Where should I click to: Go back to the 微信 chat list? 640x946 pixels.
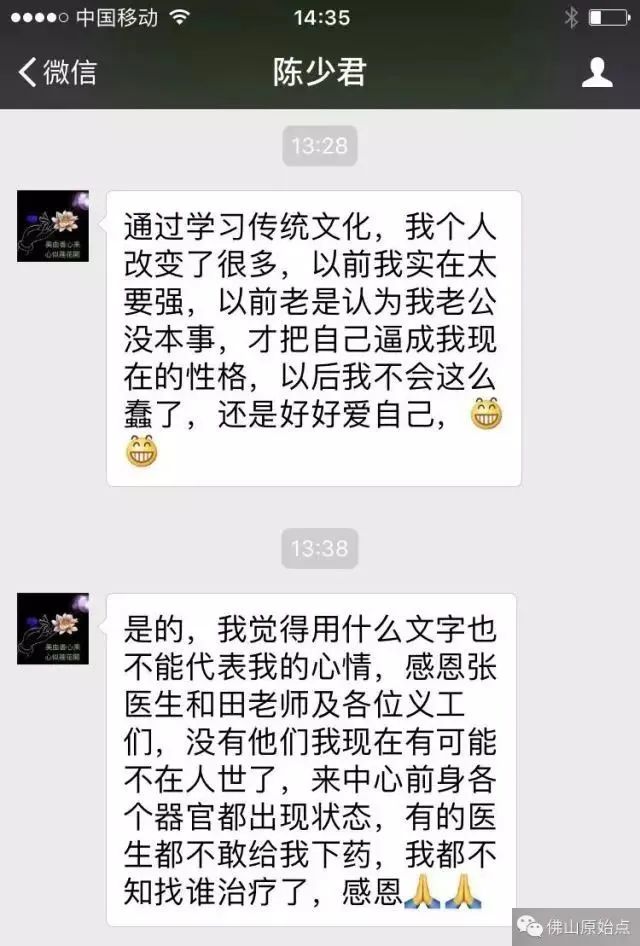click(x=57, y=72)
